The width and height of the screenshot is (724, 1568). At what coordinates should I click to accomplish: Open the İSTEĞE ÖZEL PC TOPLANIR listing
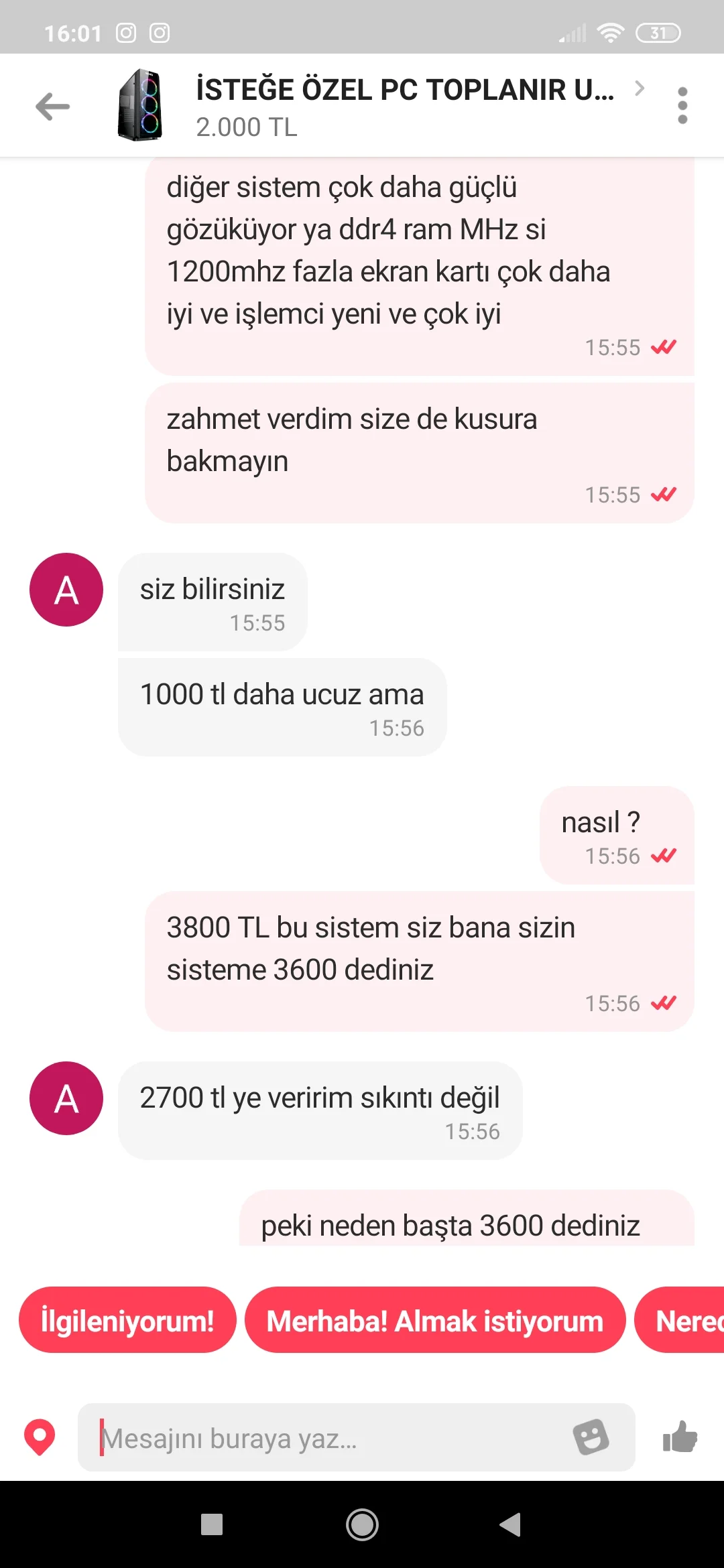[405, 90]
